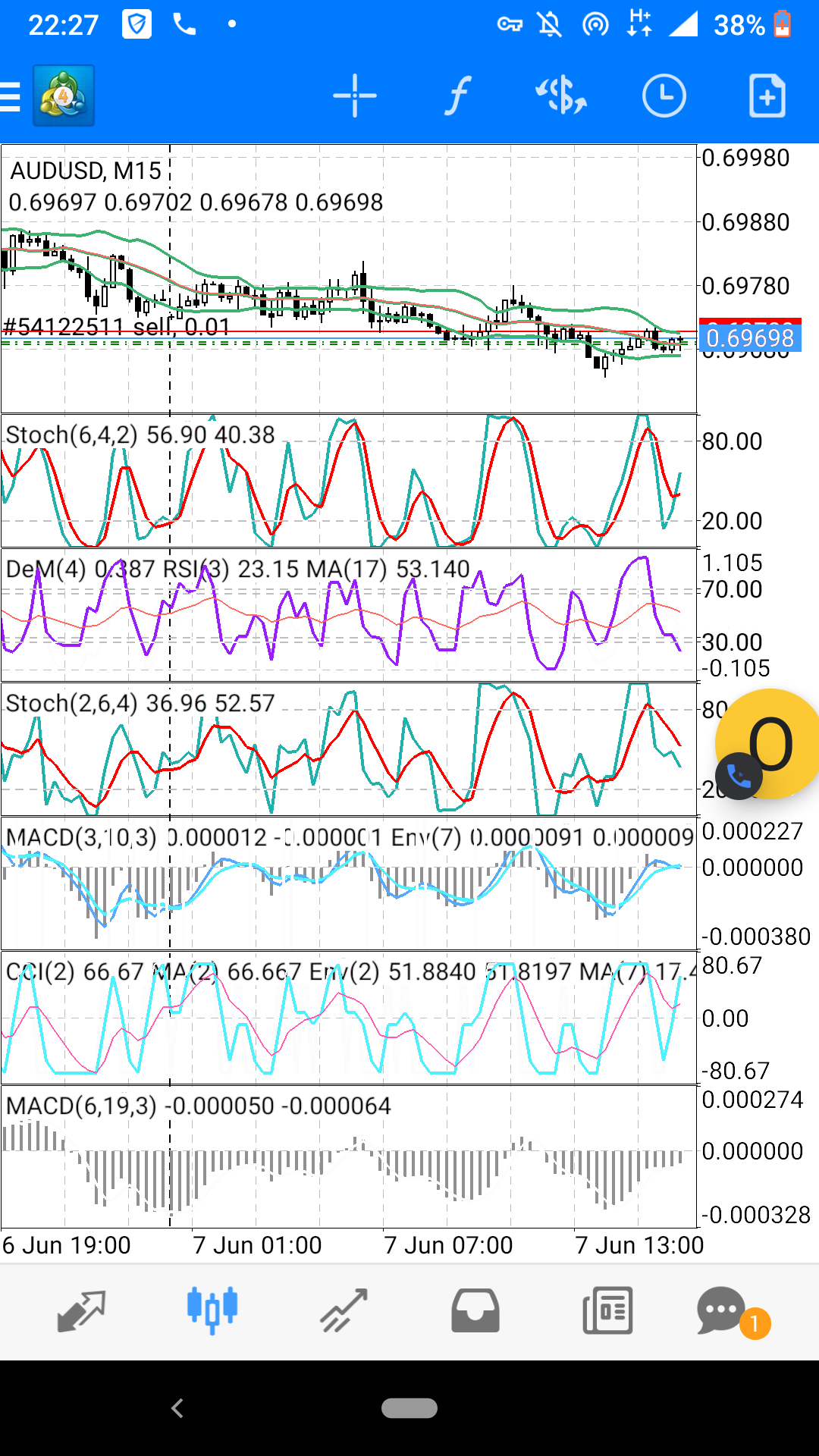819x1456 pixels.
Task: Open the indicators function list
Action: [x=457, y=96]
